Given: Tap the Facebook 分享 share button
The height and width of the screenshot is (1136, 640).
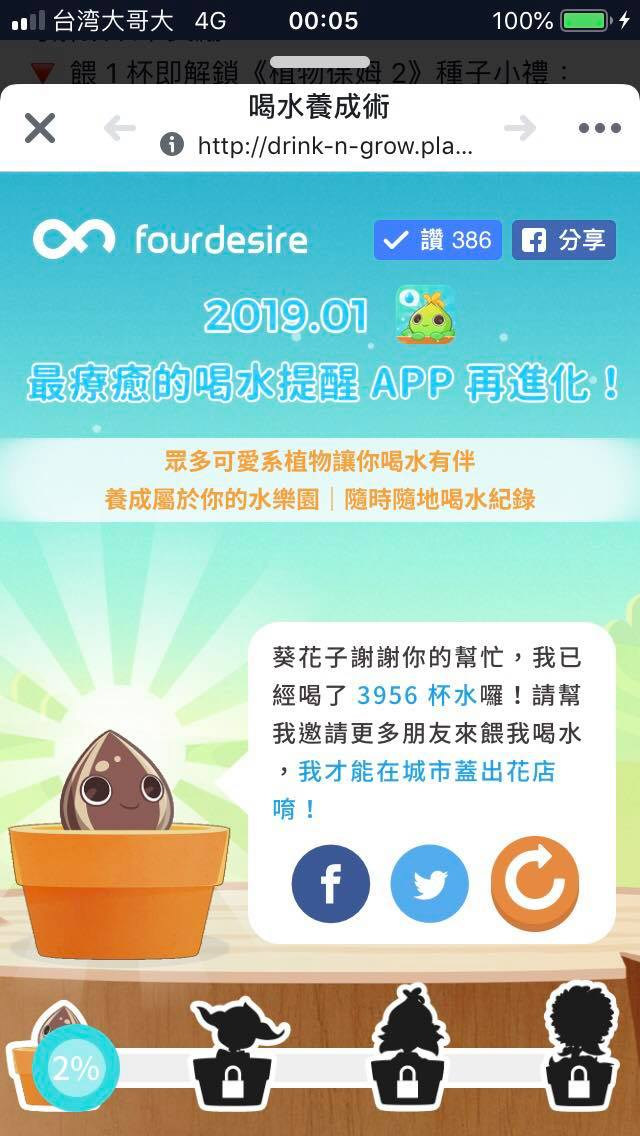Looking at the screenshot, I should pyautogui.click(x=564, y=240).
